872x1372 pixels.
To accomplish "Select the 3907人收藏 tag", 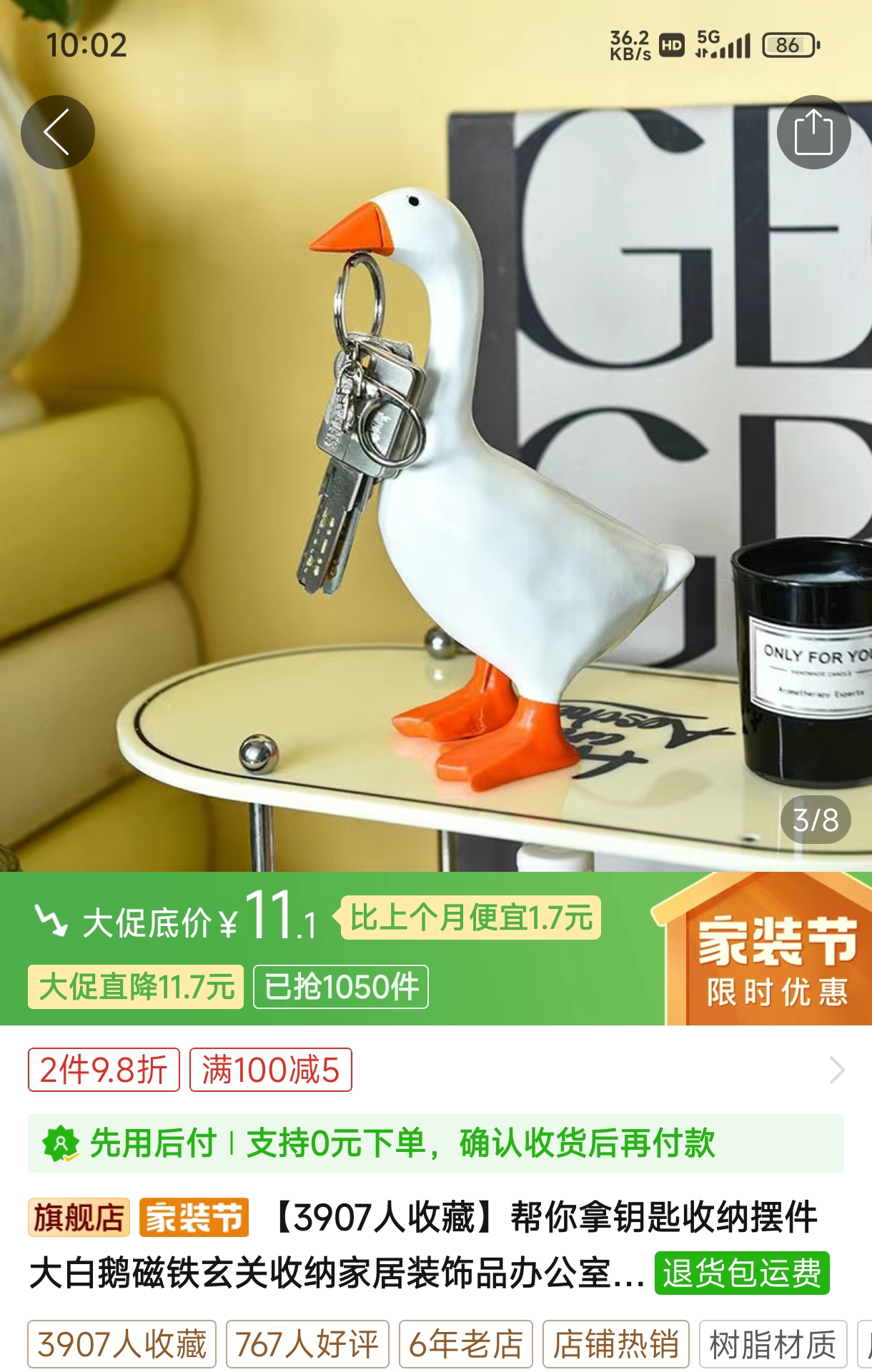I will click(122, 1344).
